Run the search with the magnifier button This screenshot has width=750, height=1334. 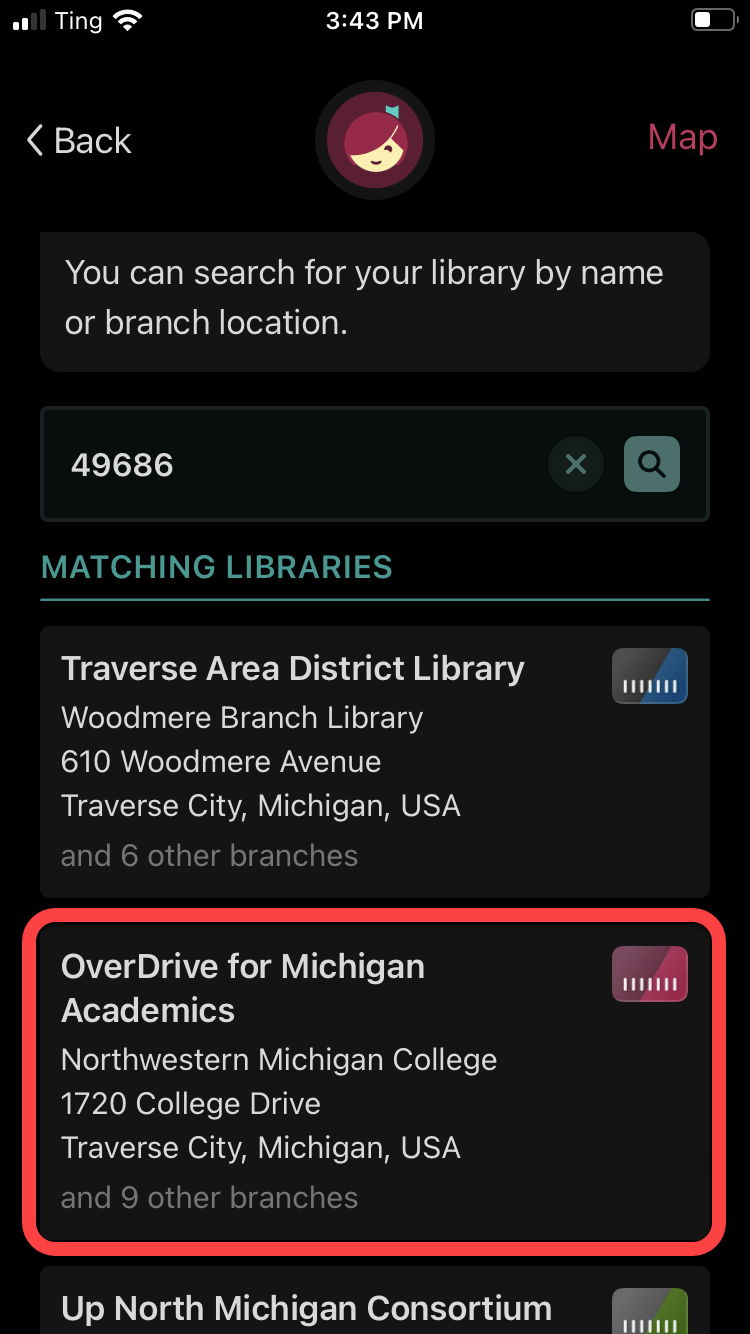(x=652, y=464)
